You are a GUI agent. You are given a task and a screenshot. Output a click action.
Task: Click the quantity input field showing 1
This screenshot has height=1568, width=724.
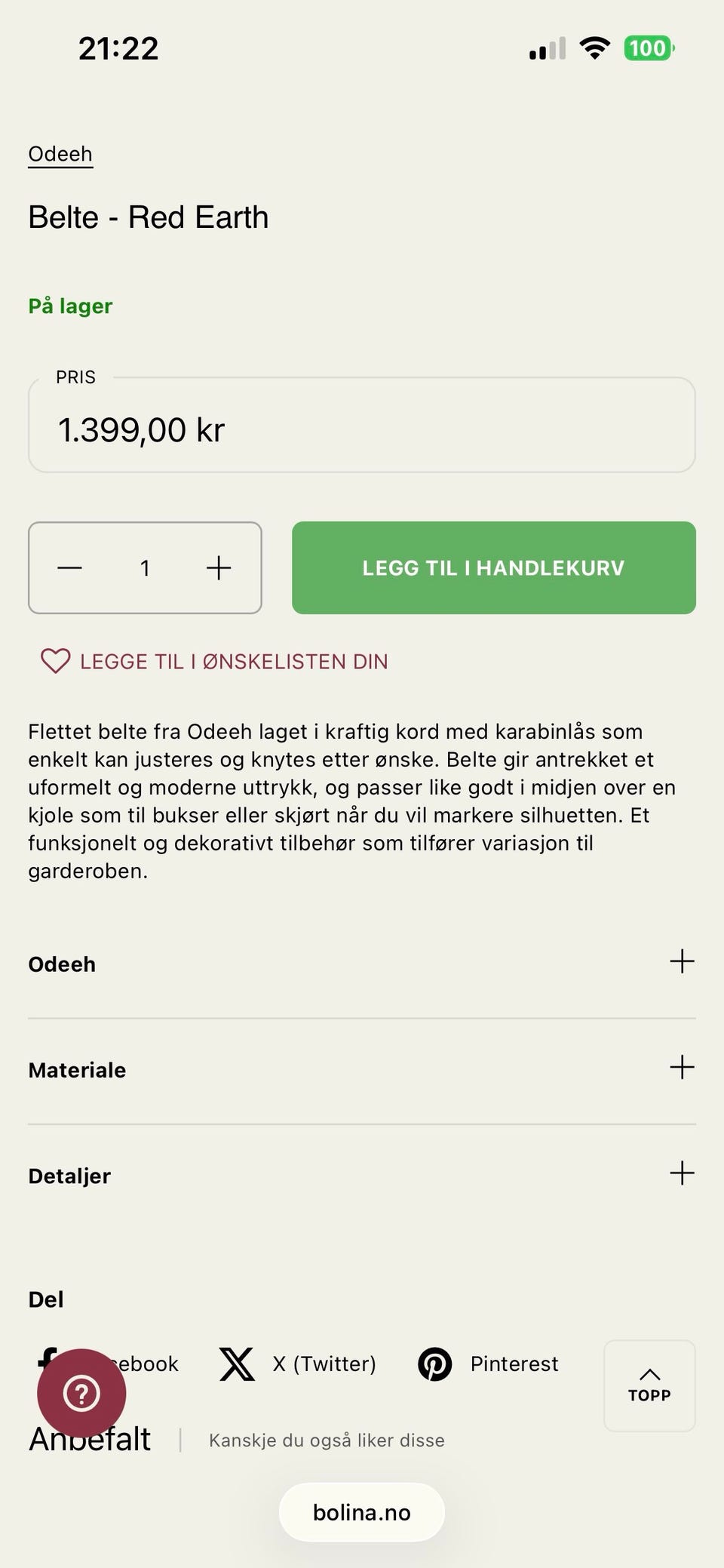[x=145, y=568]
